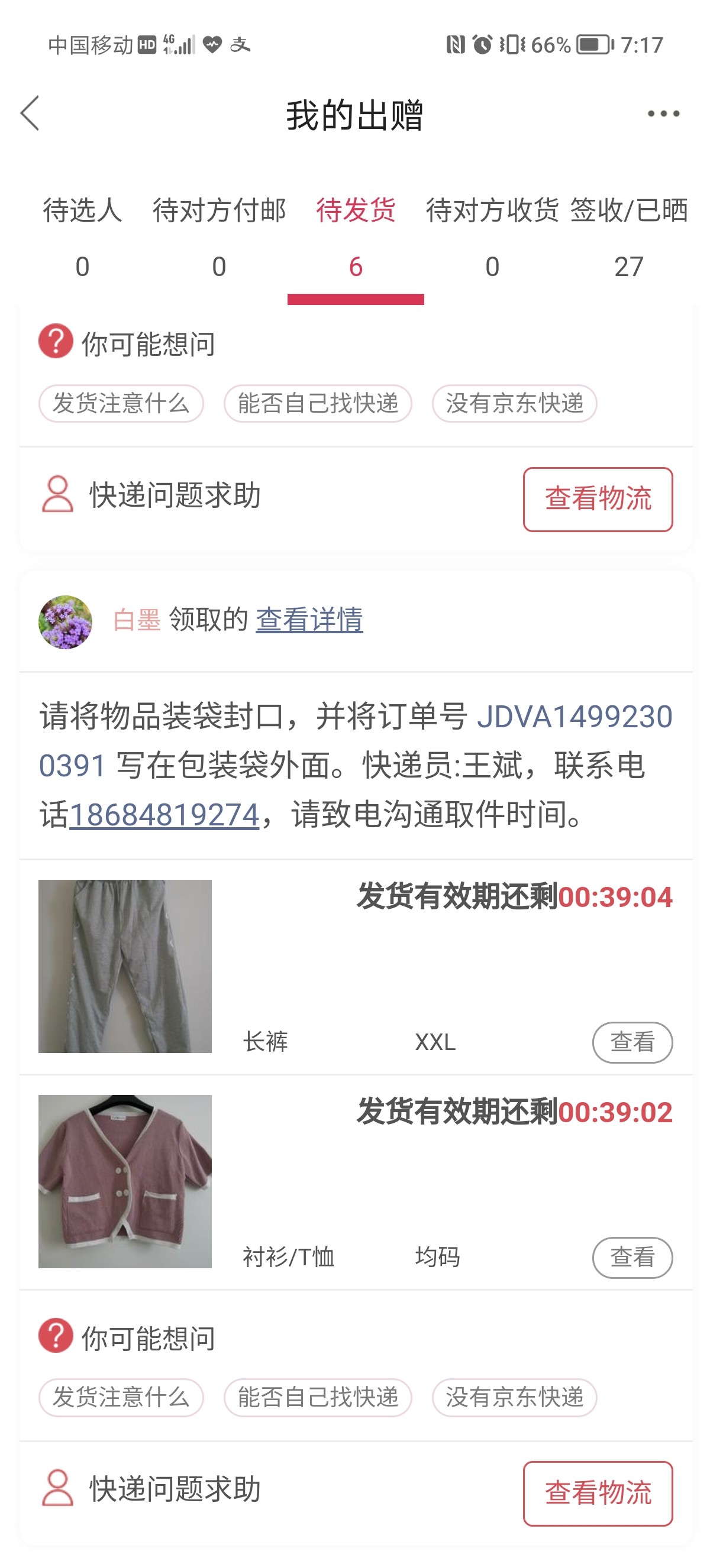This screenshot has width=710, height=1568.
Task: Tap the courier phone number 18684819274
Action: [164, 815]
